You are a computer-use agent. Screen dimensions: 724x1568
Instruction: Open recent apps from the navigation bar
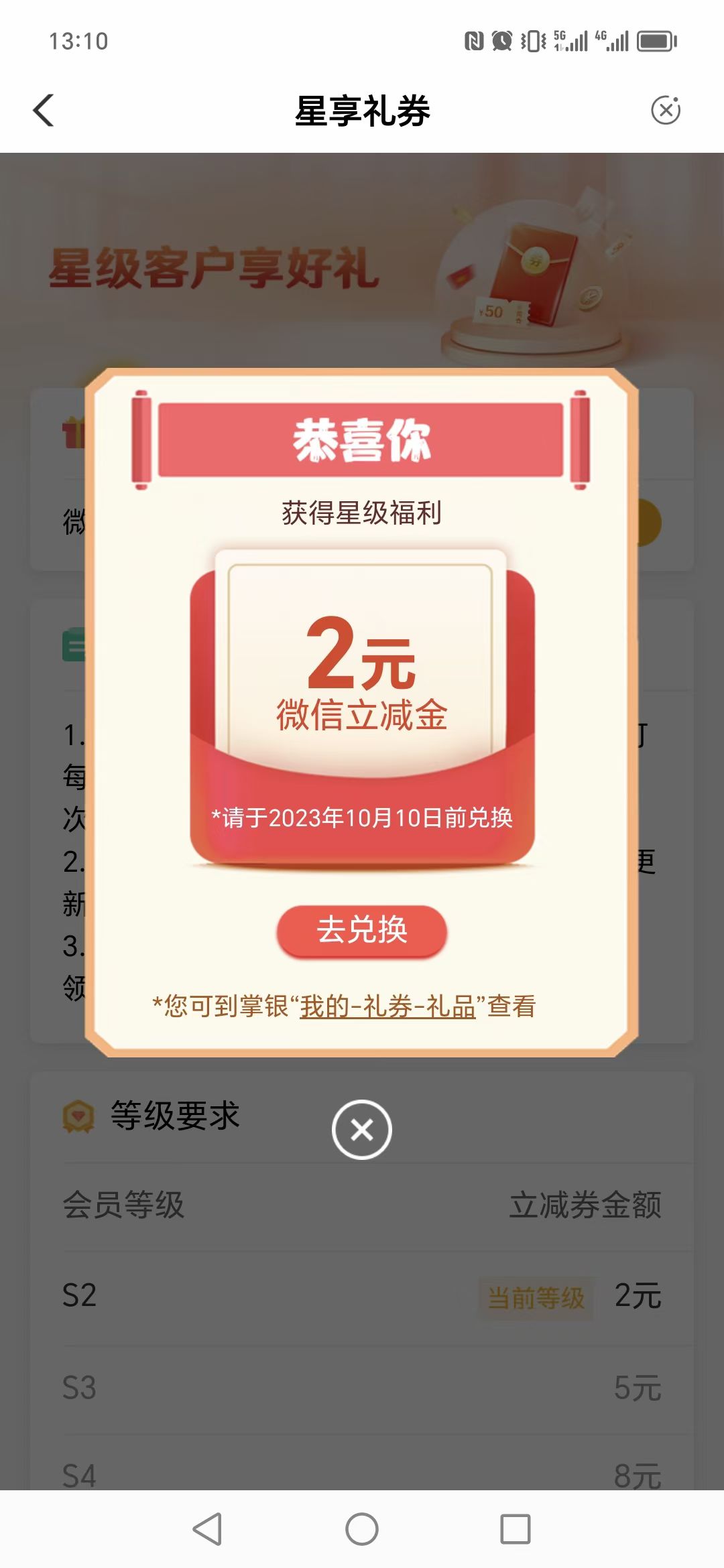pos(516,1530)
